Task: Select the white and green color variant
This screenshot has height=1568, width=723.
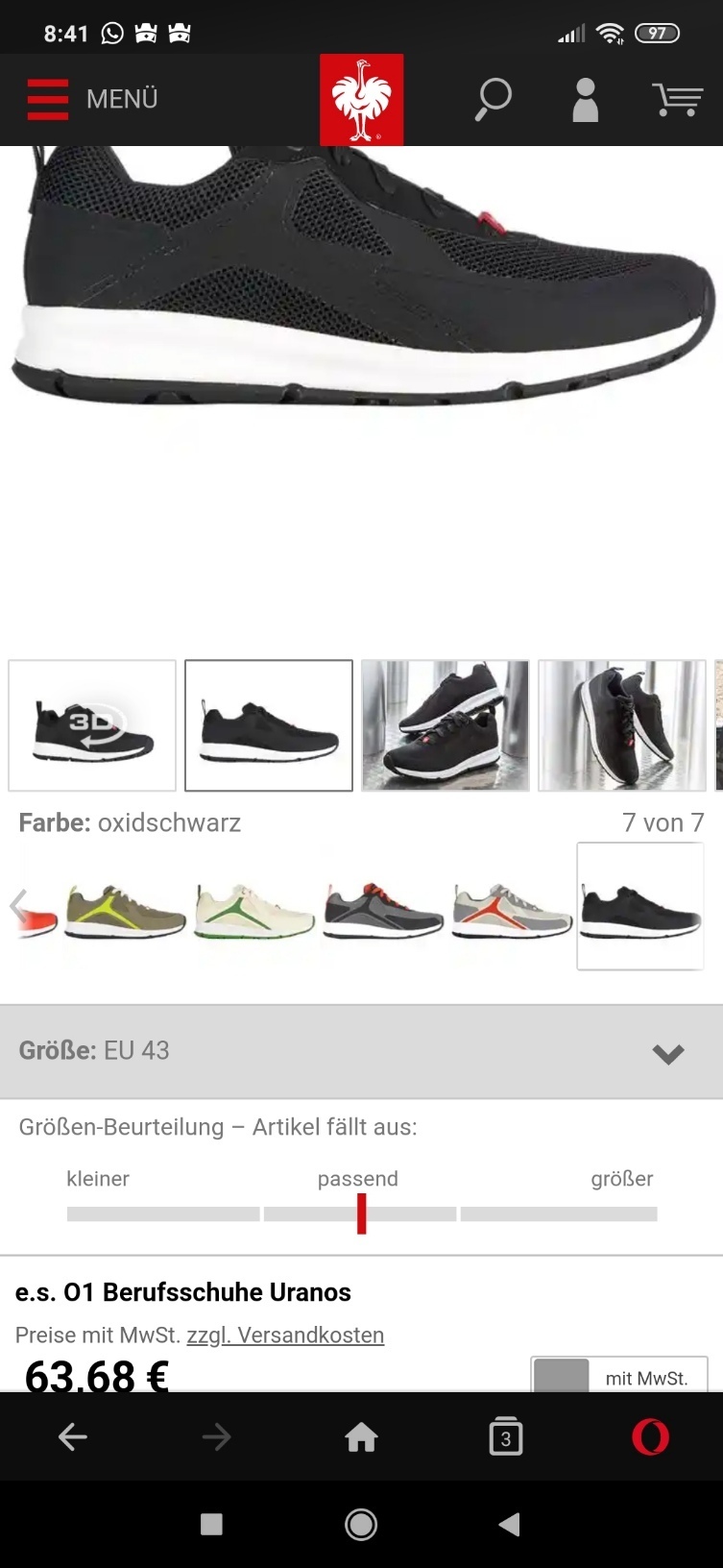Action: pyautogui.click(x=254, y=911)
